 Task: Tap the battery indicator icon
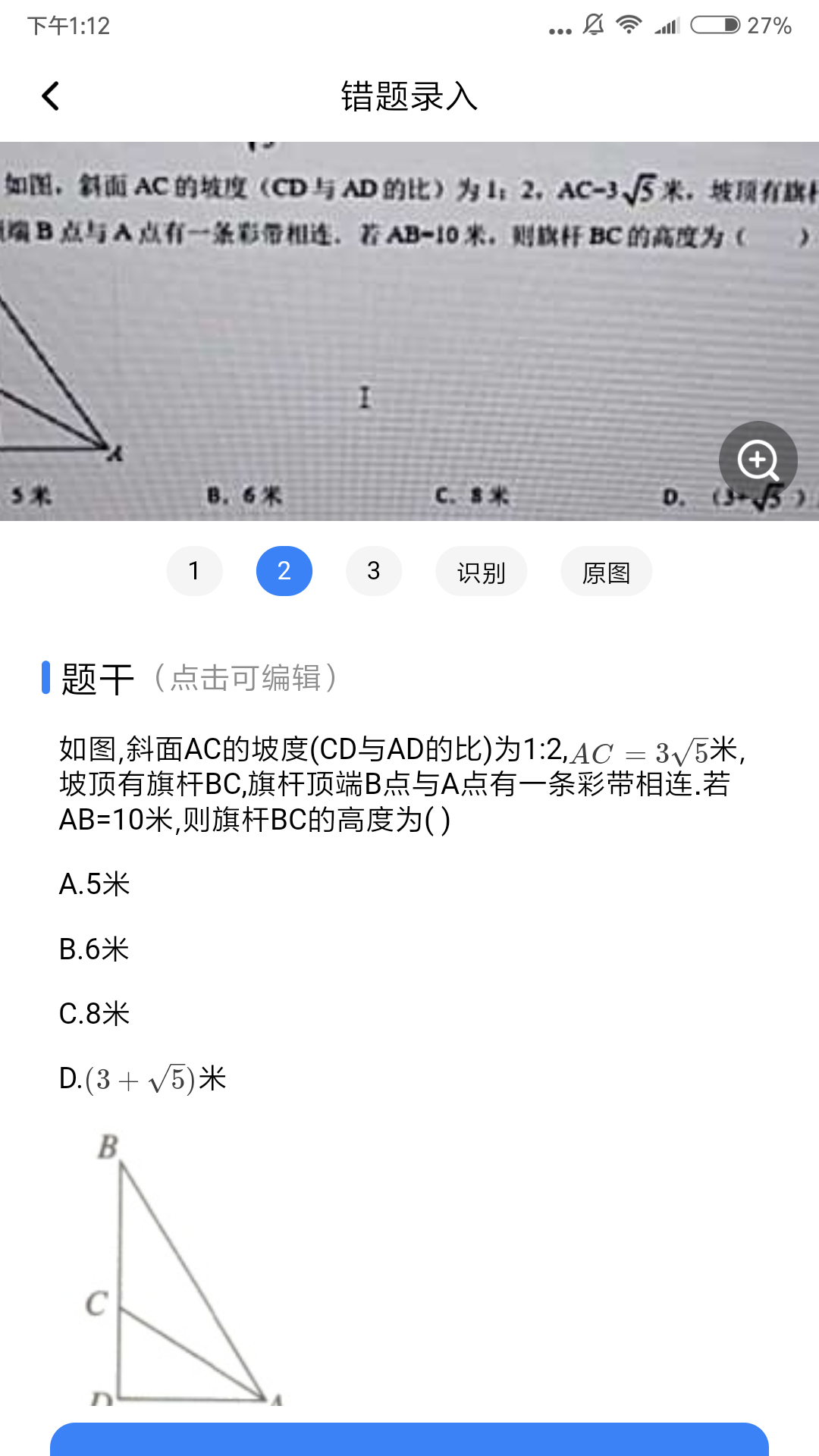coord(714,25)
